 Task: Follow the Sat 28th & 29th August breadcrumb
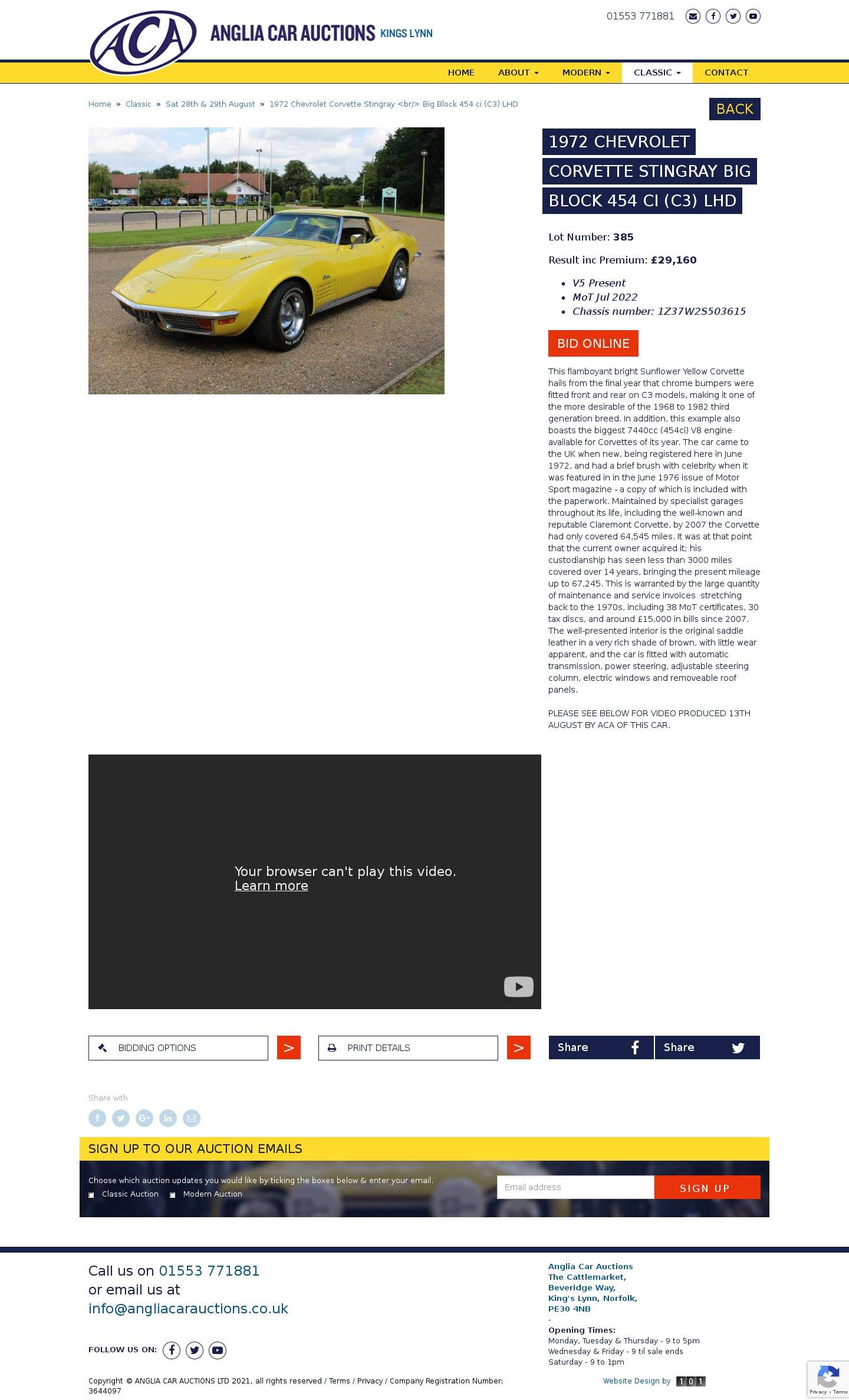click(210, 104)
